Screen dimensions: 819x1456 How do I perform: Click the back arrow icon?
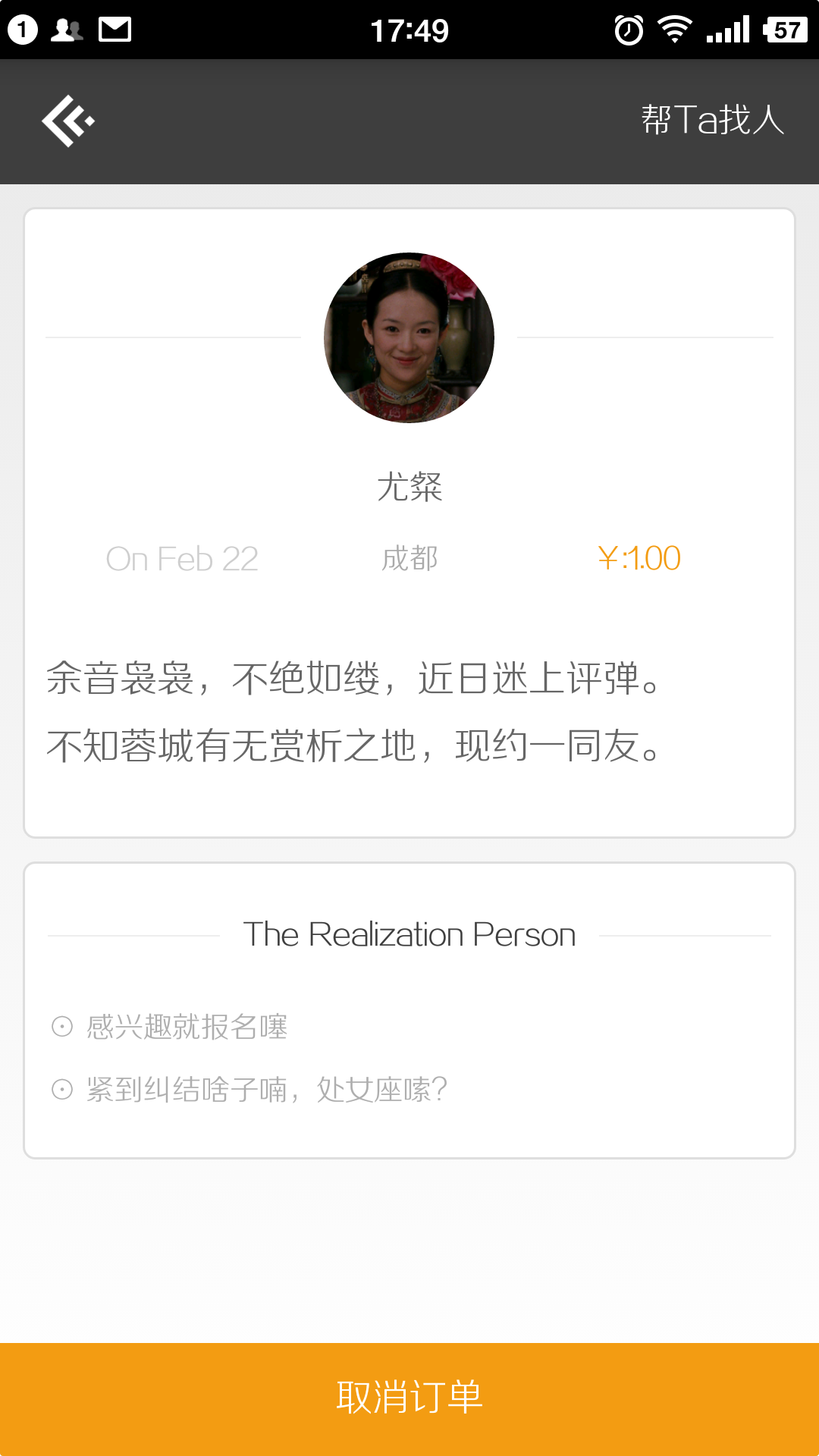[67, 120]
